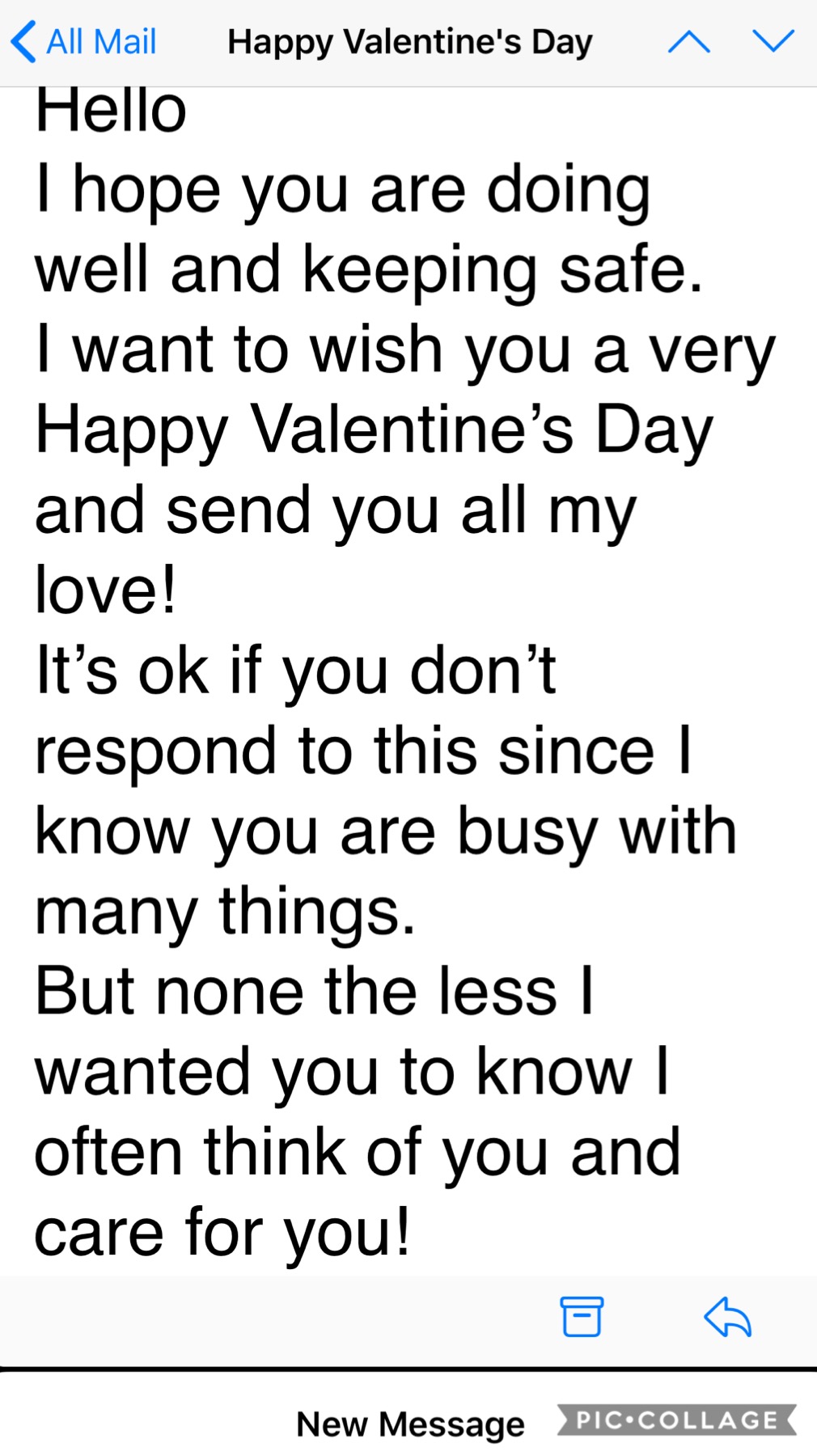Screen dimensions: 817x1456
Task: Archive this Valentine's Day email
Action: click(x=582, y=1317)
